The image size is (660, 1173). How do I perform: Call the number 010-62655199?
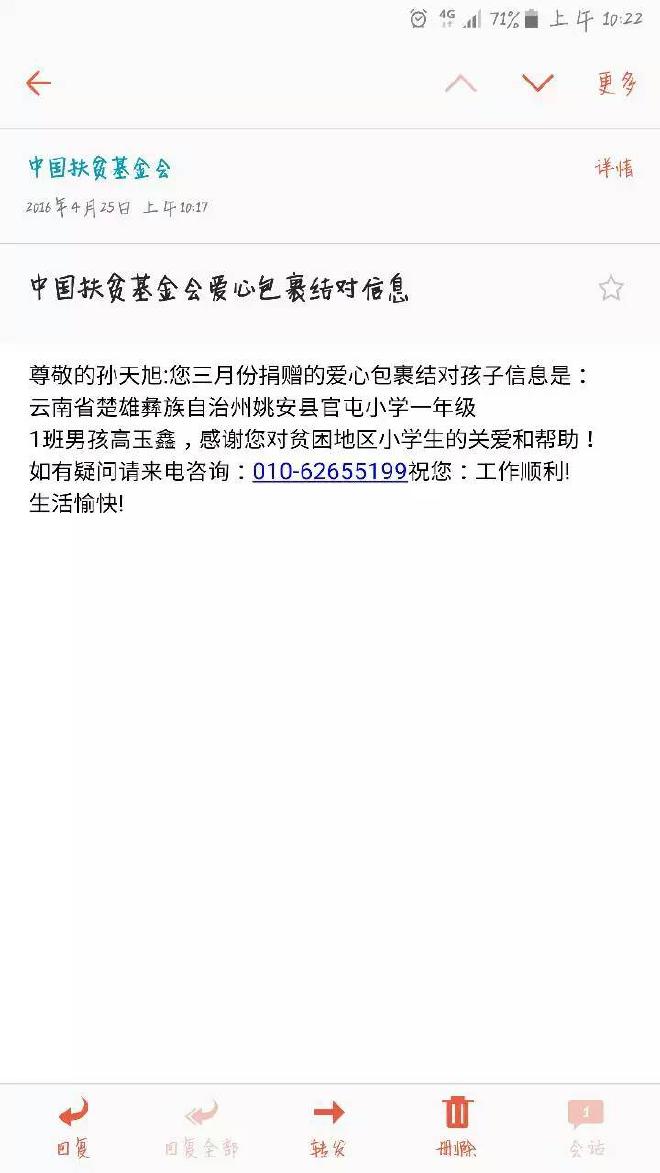tap(329, 472)
